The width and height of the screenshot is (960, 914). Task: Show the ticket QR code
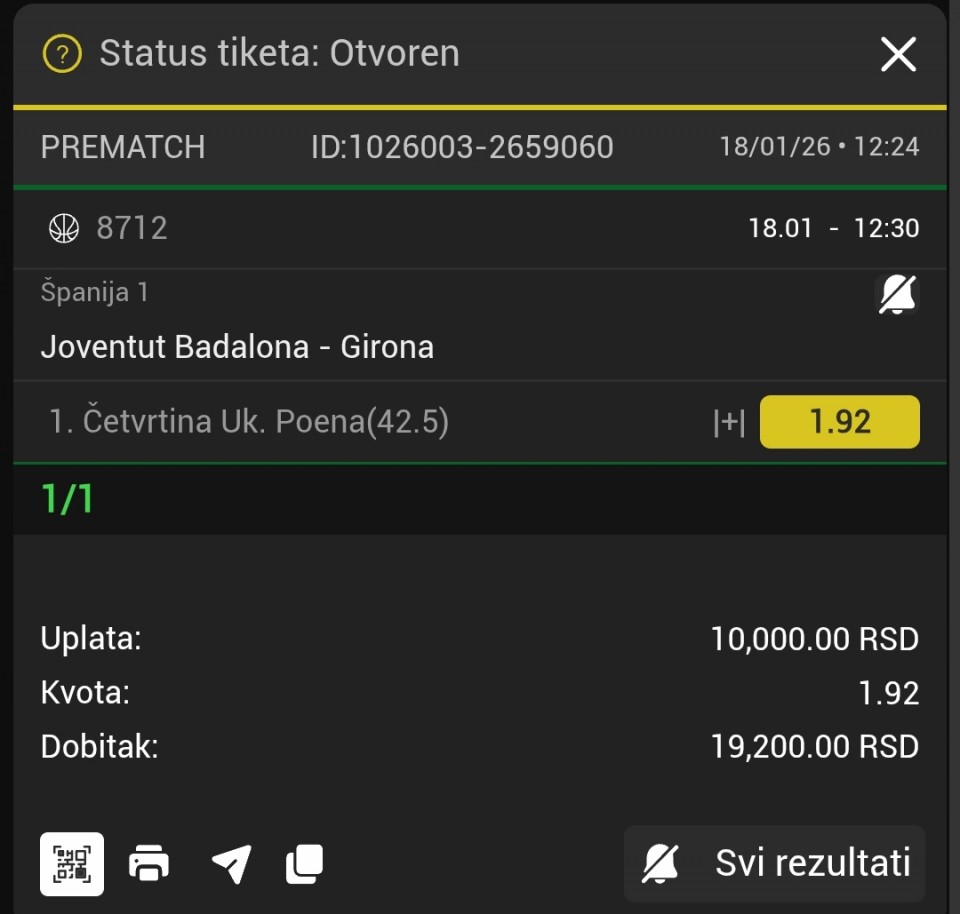pos(72,863)
